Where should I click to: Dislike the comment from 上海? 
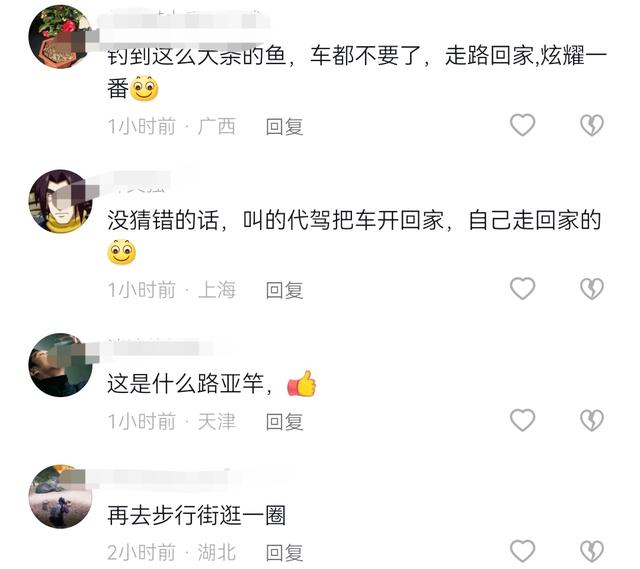pos(592,289)
